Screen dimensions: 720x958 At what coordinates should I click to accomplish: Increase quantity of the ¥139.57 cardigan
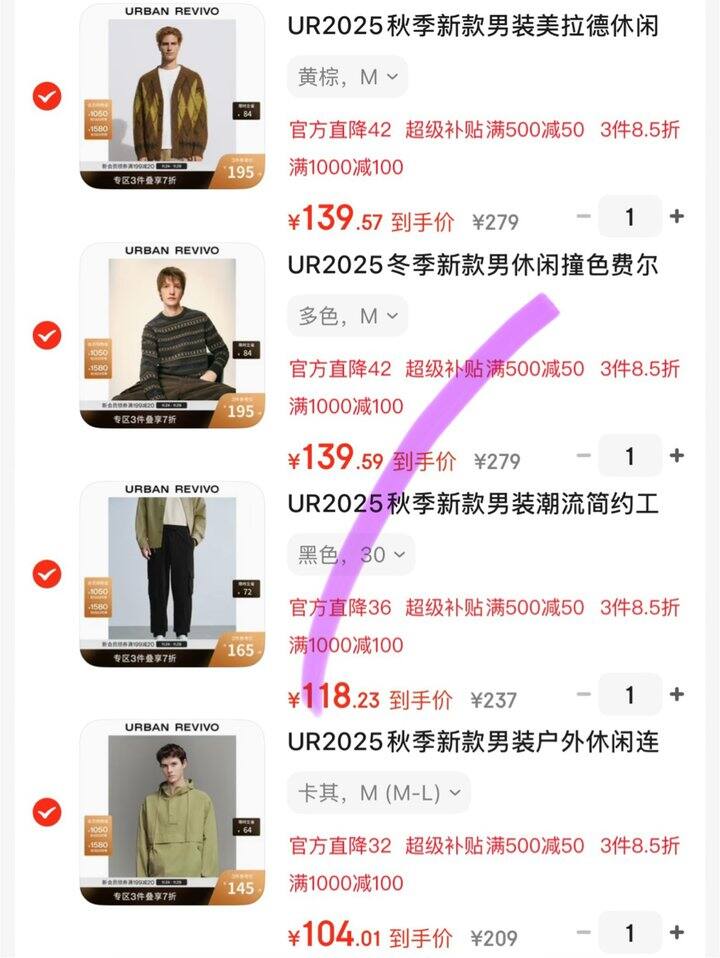pos(677,216)
